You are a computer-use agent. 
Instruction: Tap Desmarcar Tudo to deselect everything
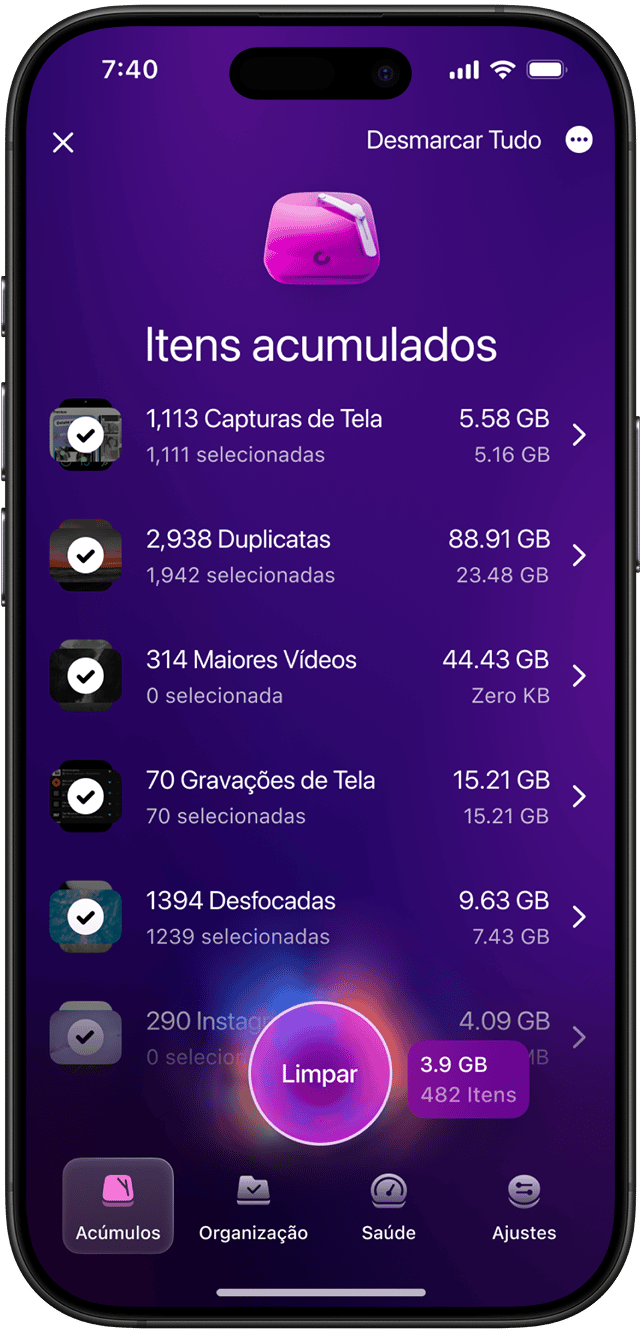453,140
